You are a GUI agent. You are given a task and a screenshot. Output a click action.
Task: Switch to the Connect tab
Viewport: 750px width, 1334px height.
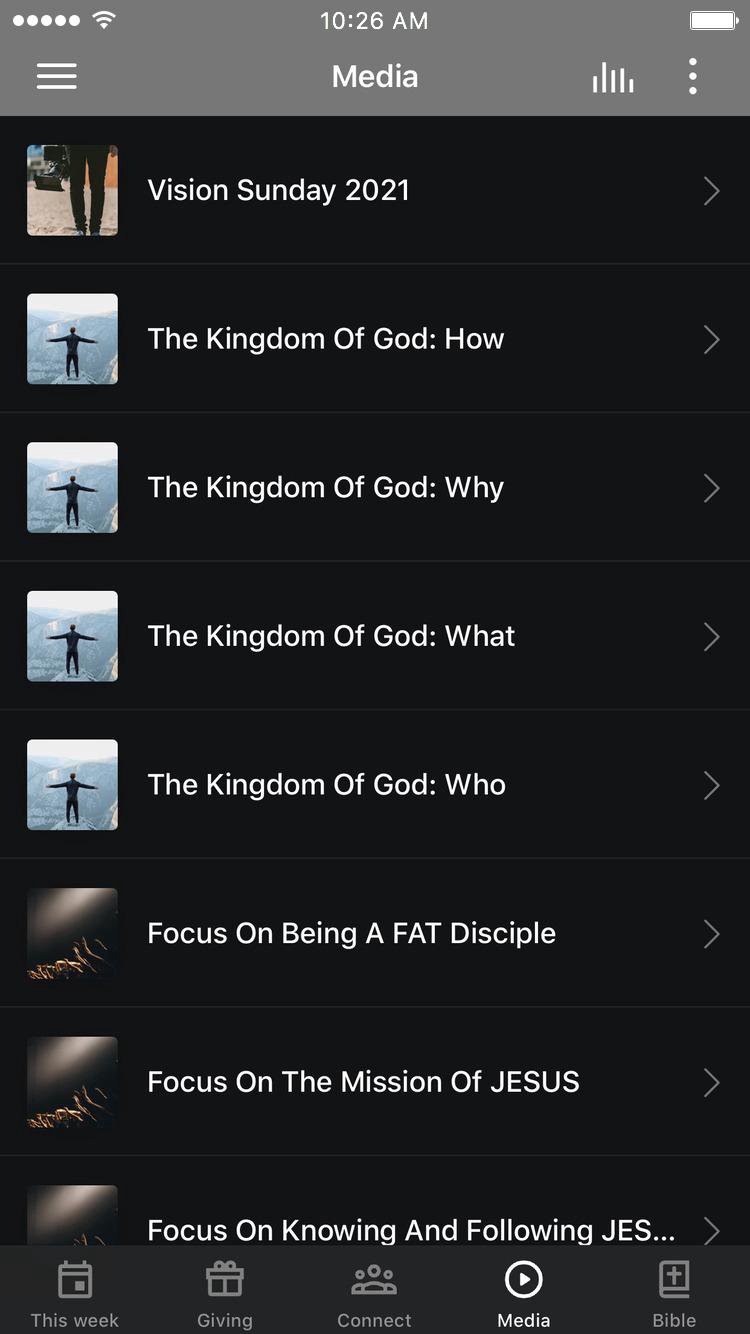[x=374, y=1293]
